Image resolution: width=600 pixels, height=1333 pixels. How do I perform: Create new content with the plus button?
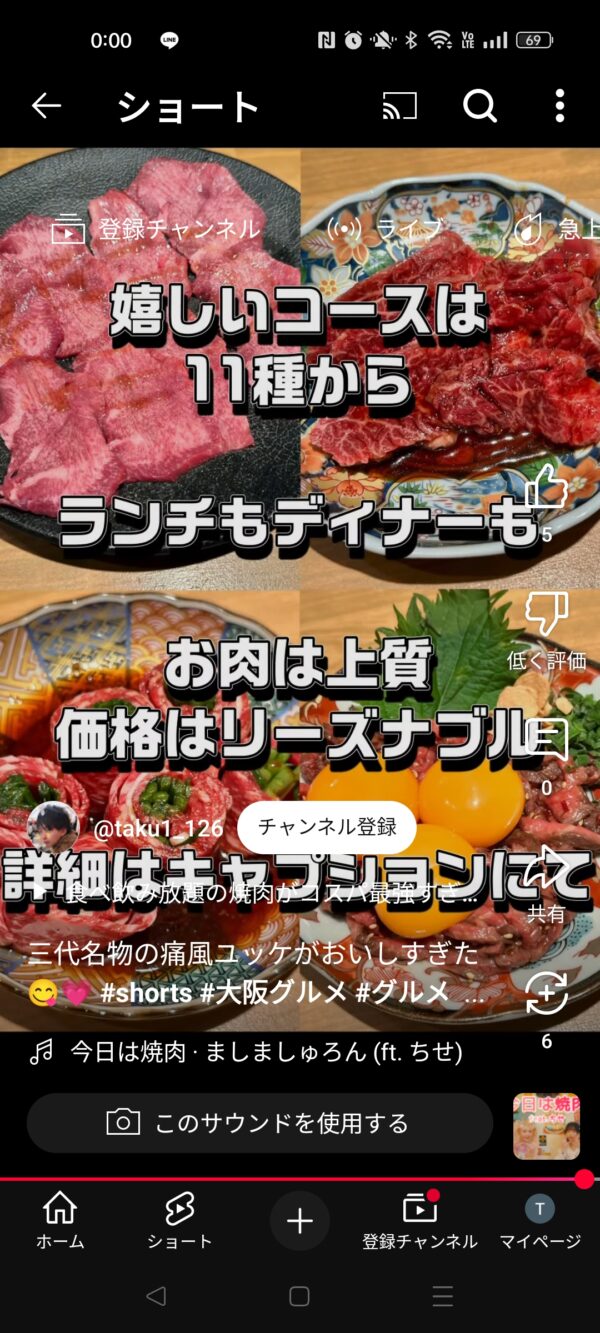pyautogui.click(x=300, y=1221)
